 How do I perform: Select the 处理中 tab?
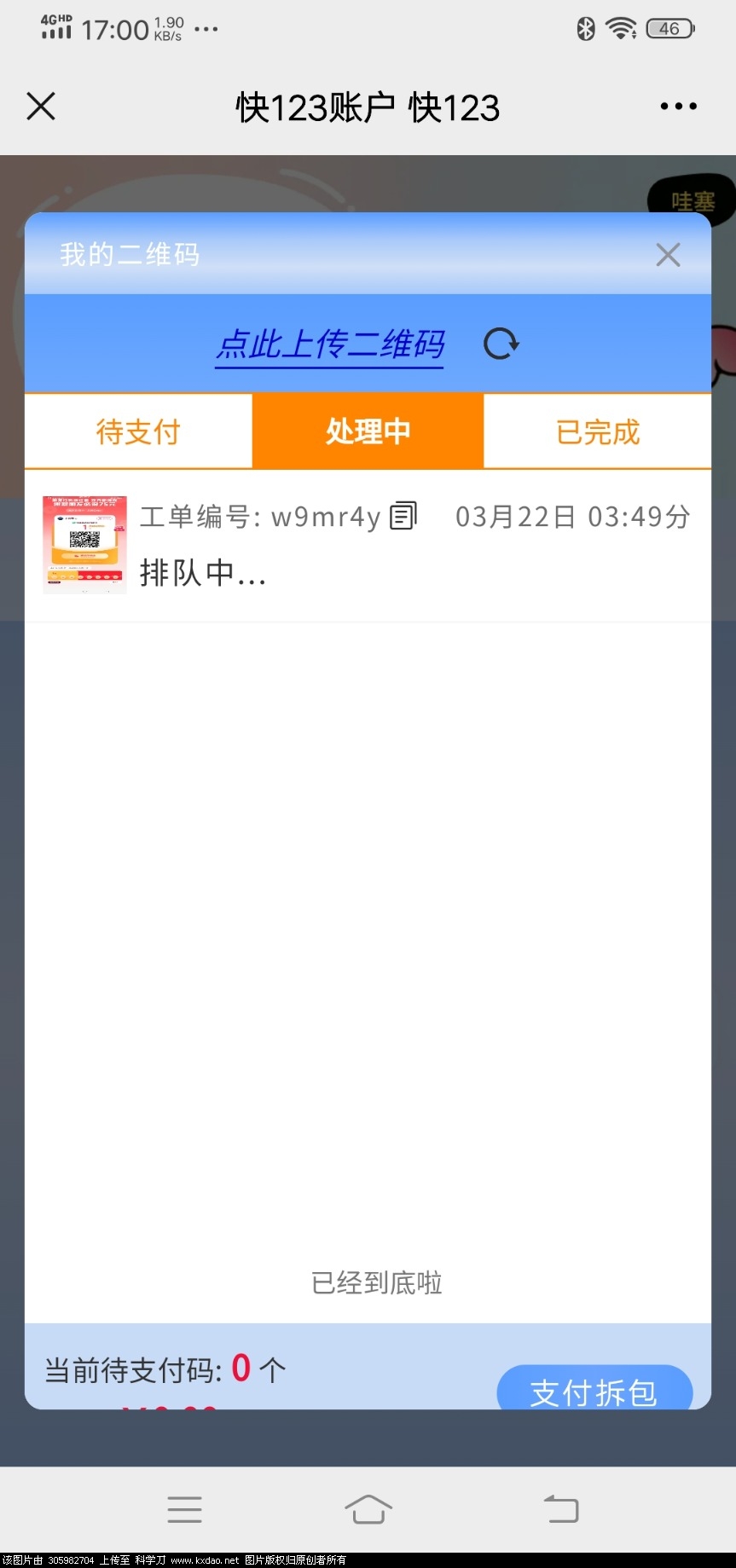click(x=368, y=431)
